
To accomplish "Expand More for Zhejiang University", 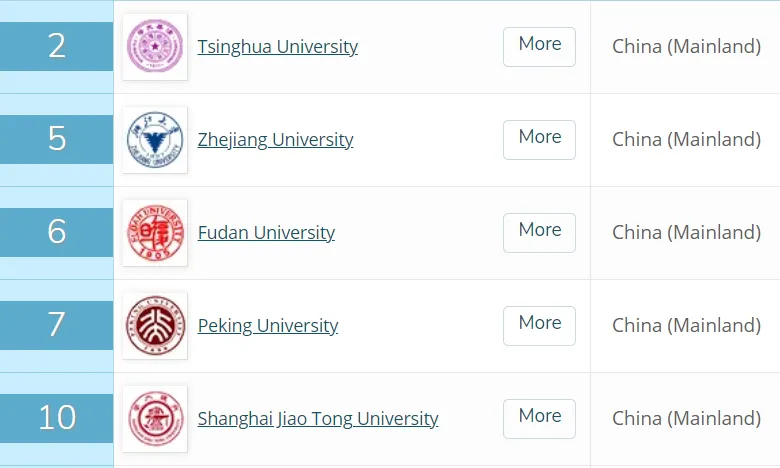I will click(x=539, y=139).
